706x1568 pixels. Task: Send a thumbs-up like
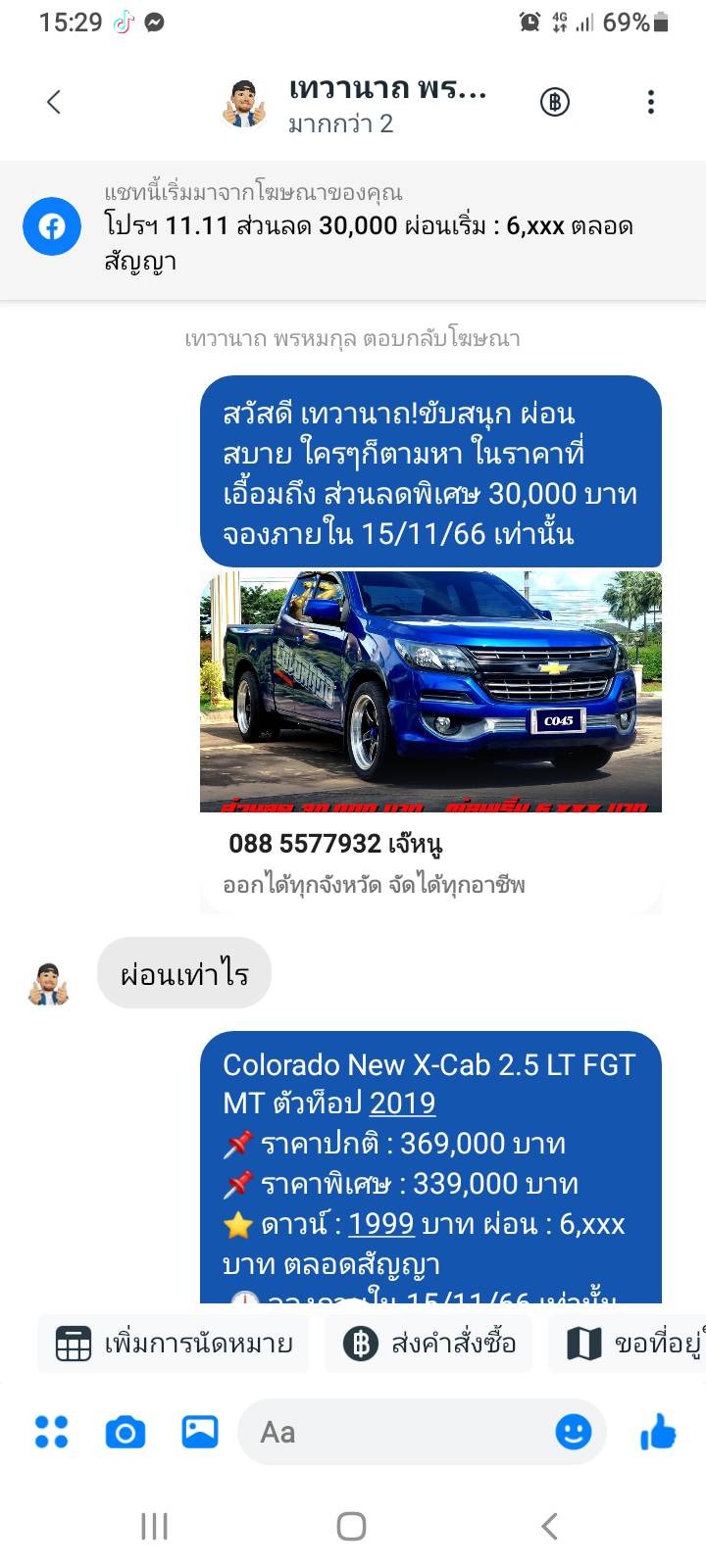(x=658, y=1432)
